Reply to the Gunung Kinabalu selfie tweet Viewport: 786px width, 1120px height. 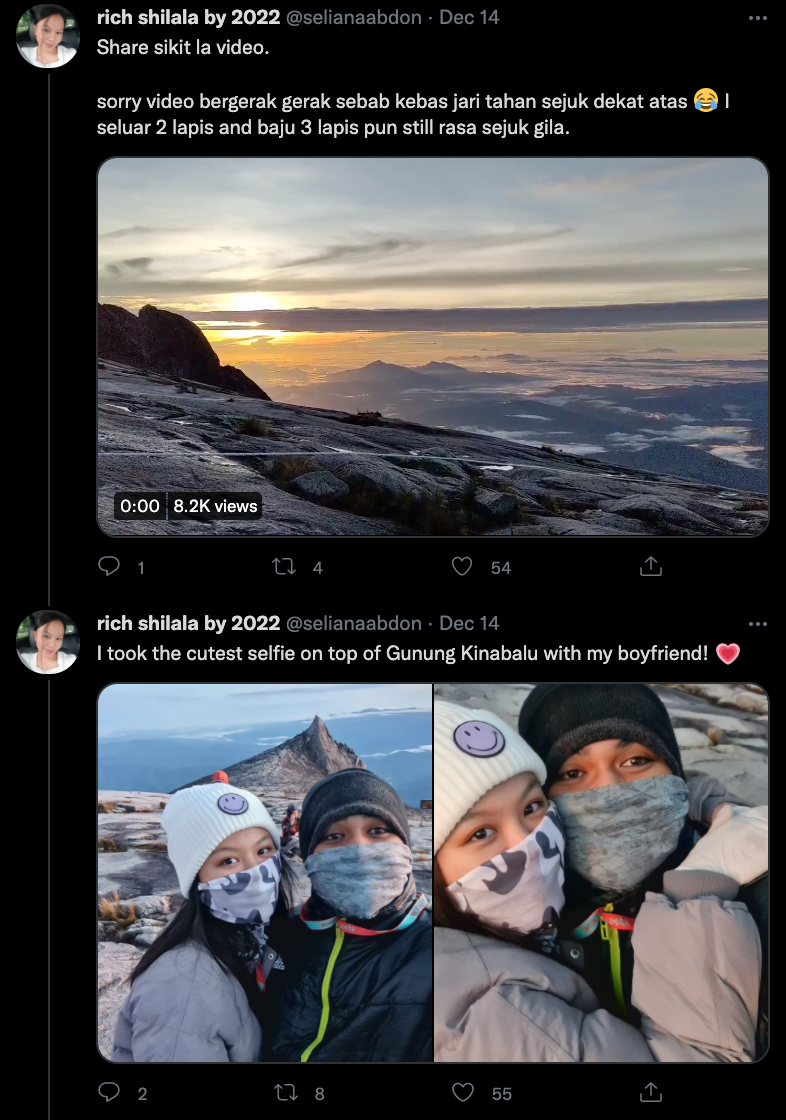(110, 1092)
